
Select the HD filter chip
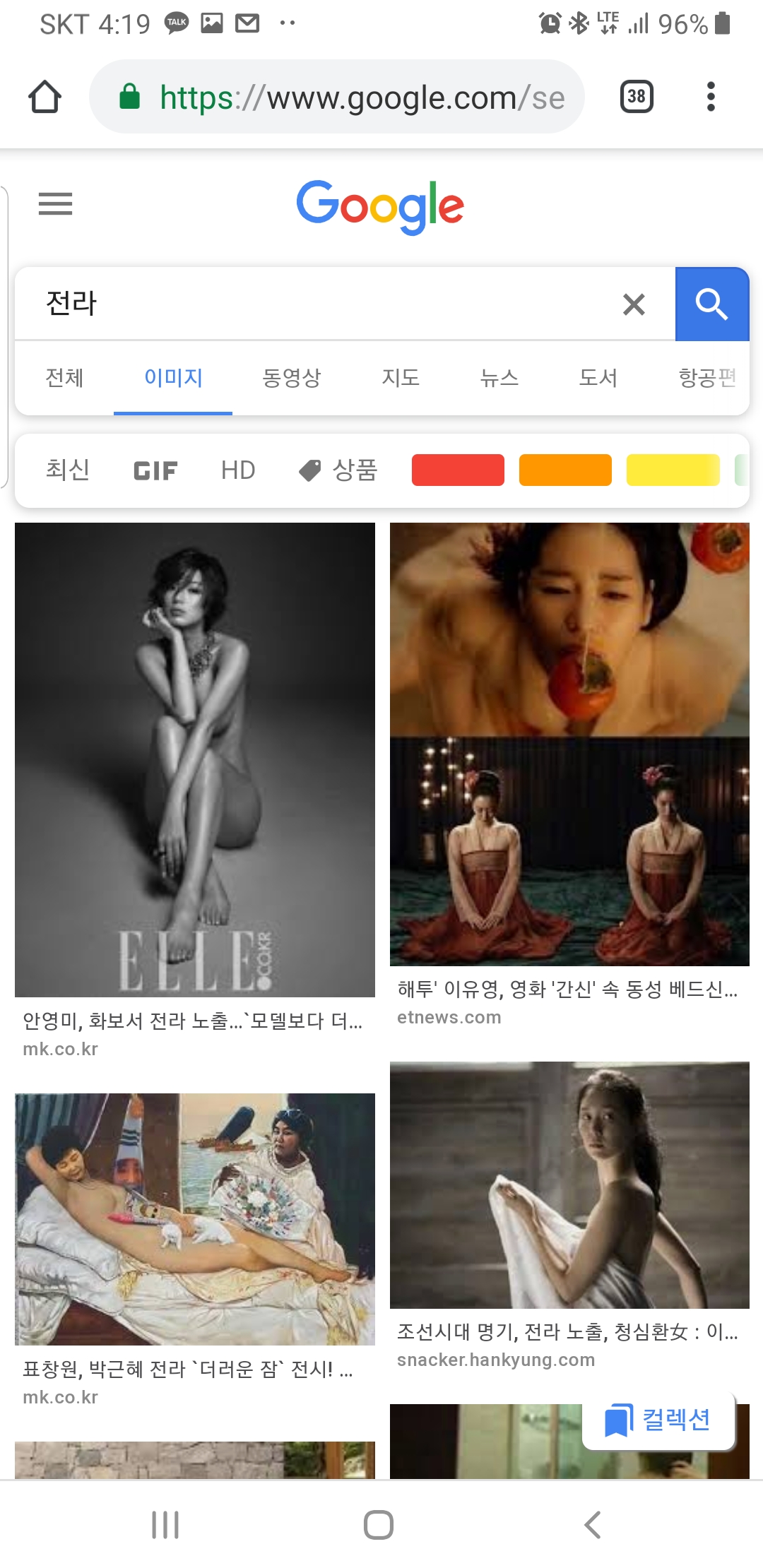click(238, 470)
